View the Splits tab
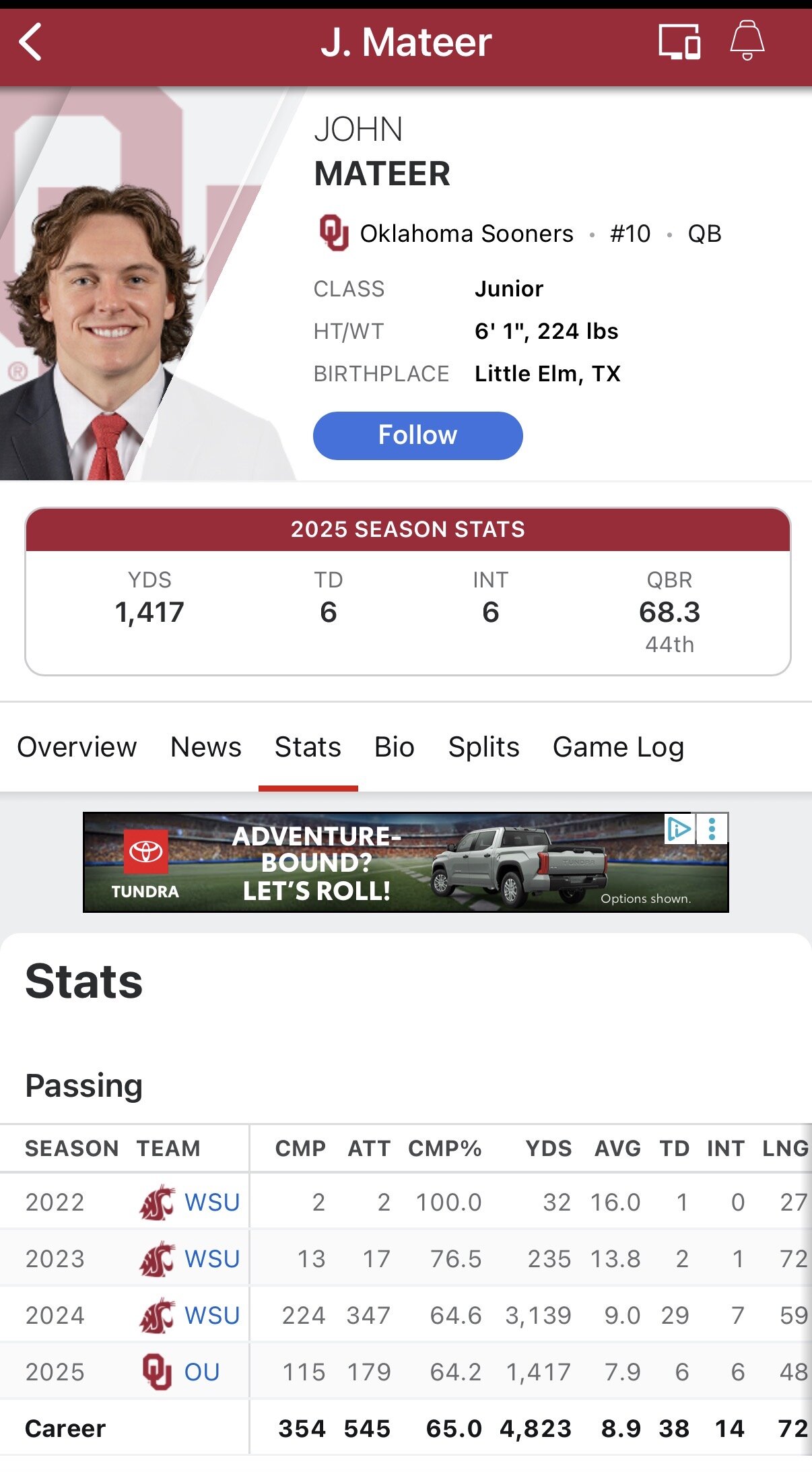This screenshot has height=1472, width=812. coord(483,747)
